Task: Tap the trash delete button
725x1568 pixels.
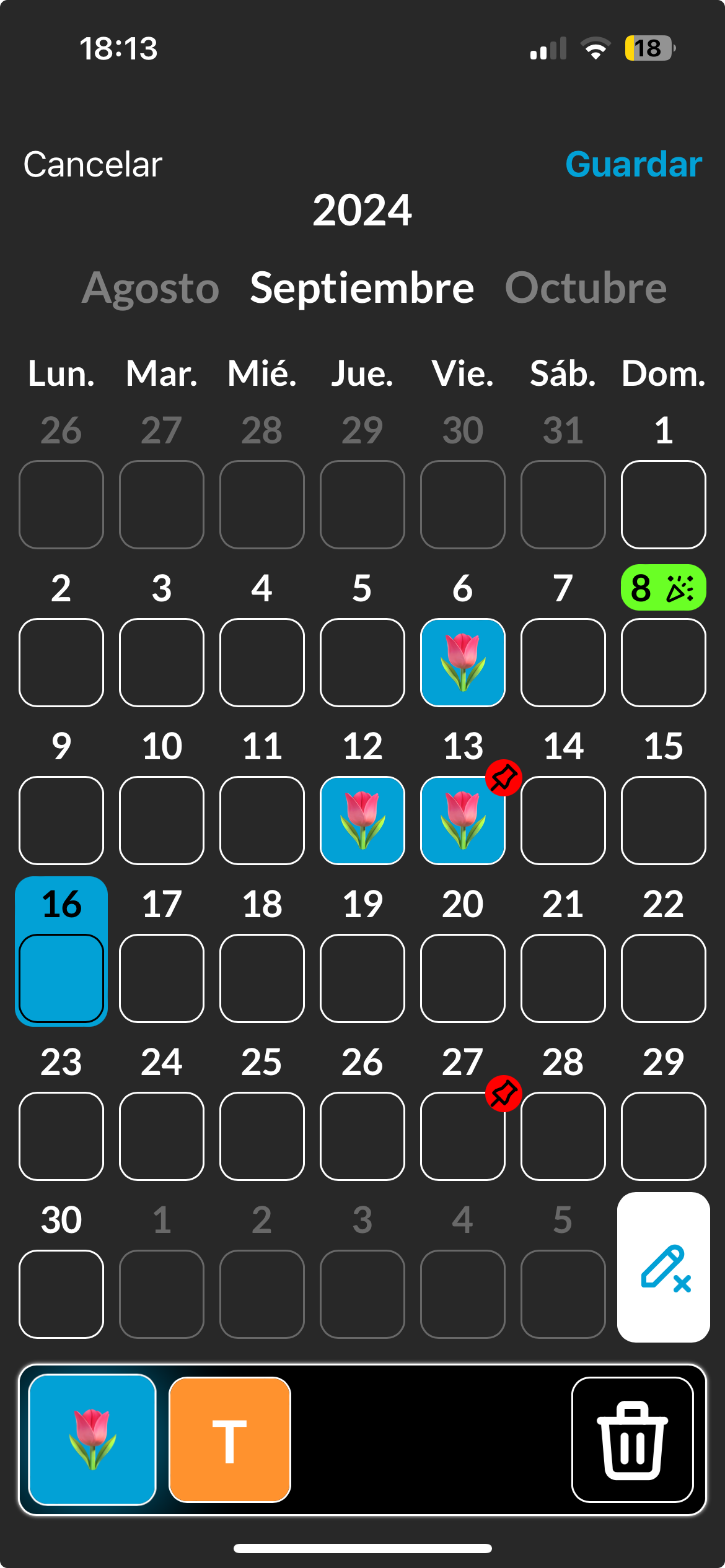Action: click(x=632, y=1439)
